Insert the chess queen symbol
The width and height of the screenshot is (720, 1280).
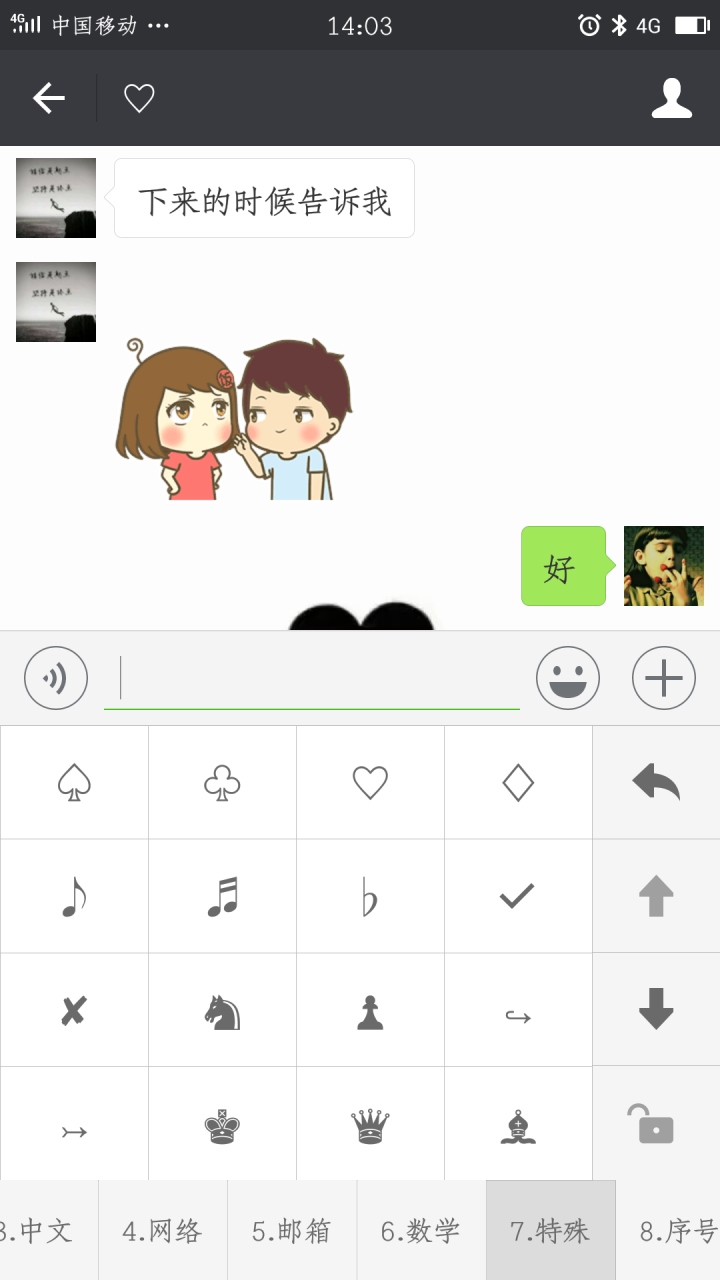(x=370, y=1126)
